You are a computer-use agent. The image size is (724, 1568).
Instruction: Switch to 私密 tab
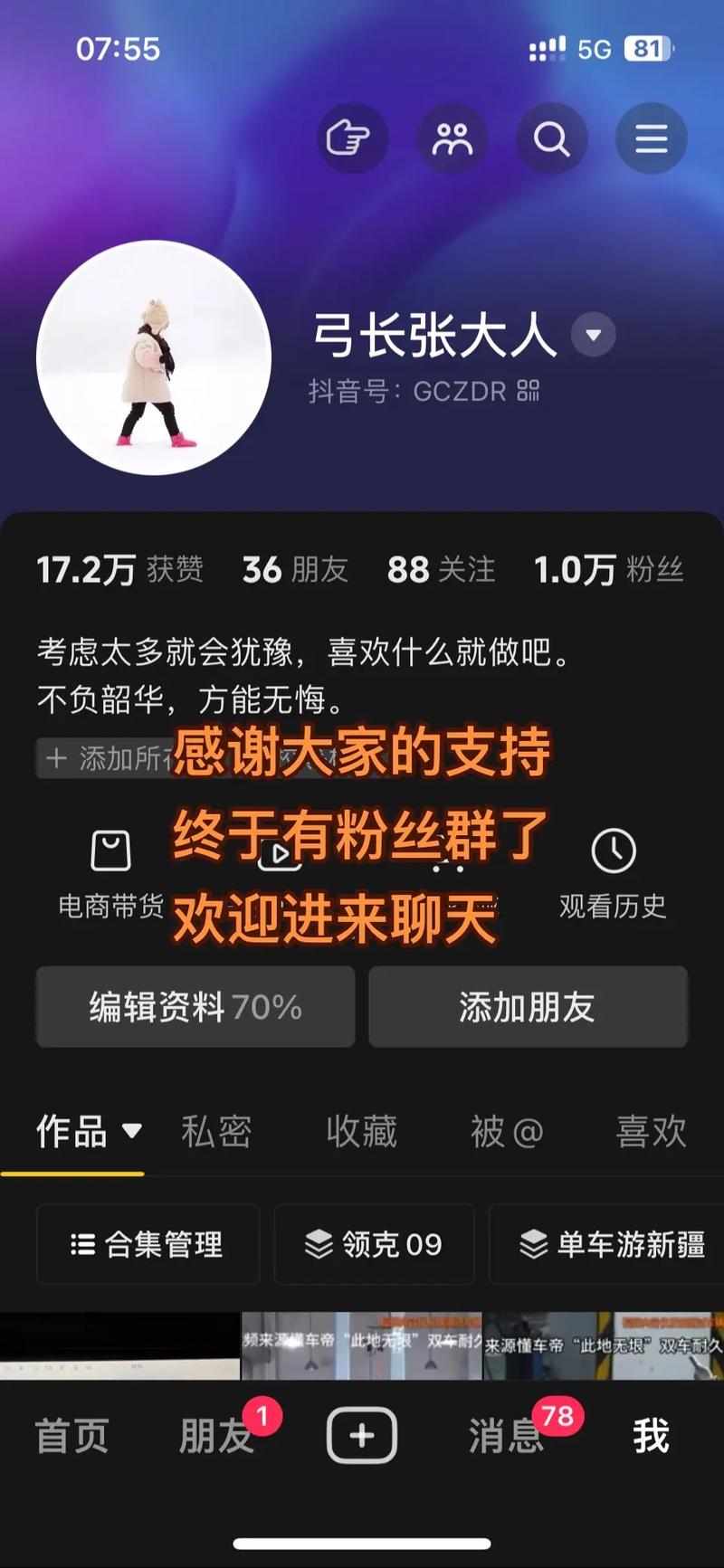click(x=216, y=1132)
